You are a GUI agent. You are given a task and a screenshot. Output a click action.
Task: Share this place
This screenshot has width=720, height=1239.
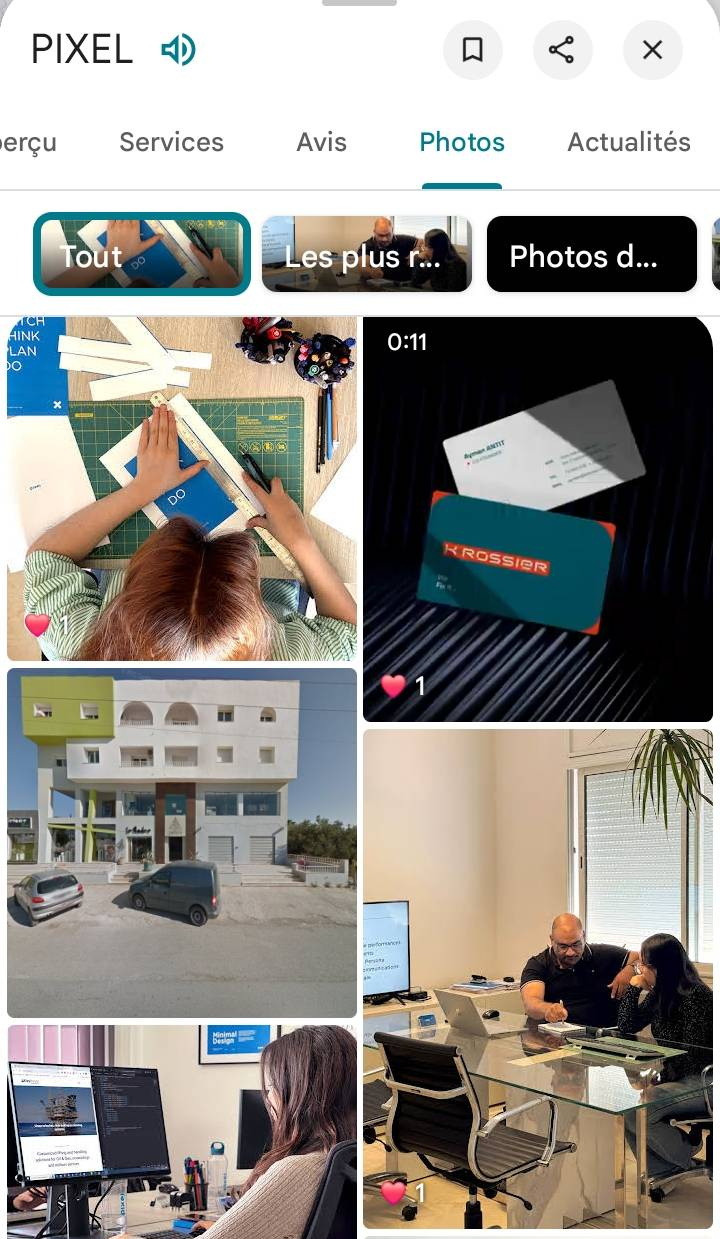click(562, 49)
